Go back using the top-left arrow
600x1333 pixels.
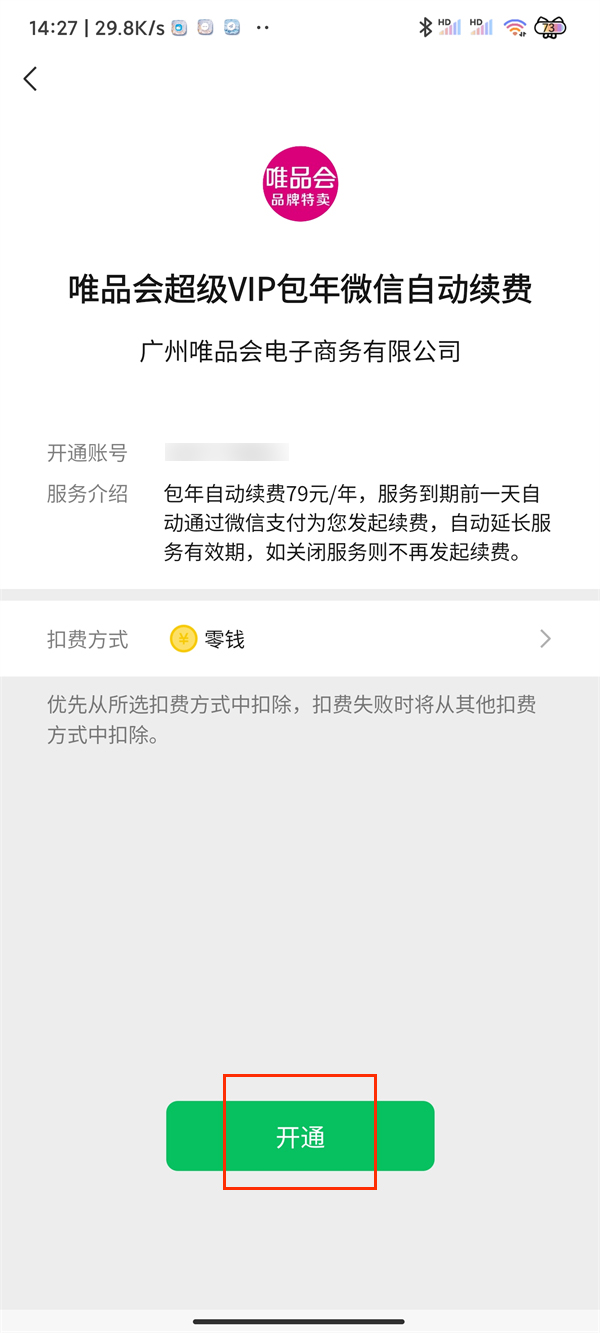[30, 79]
